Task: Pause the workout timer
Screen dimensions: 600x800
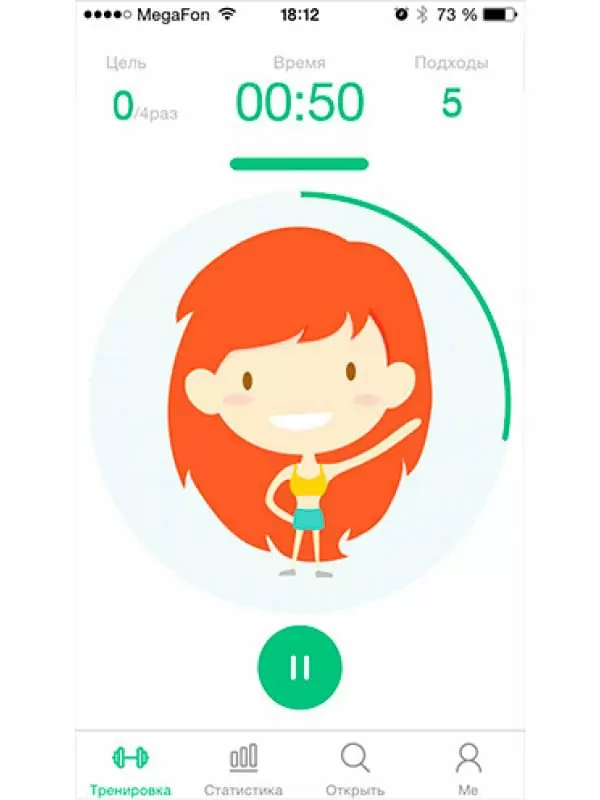Action: [300, 667]
